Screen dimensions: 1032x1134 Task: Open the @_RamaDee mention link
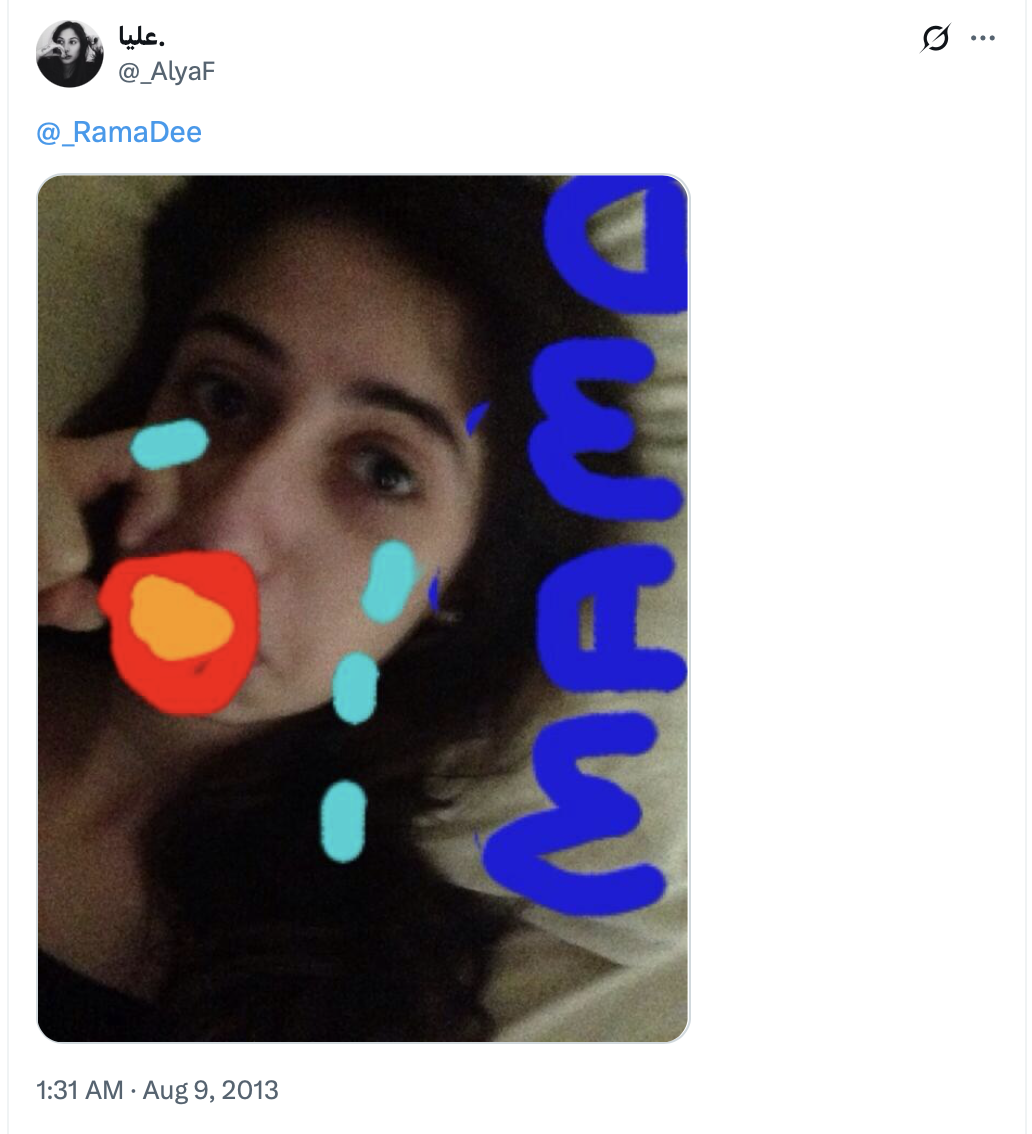[119, 132]
